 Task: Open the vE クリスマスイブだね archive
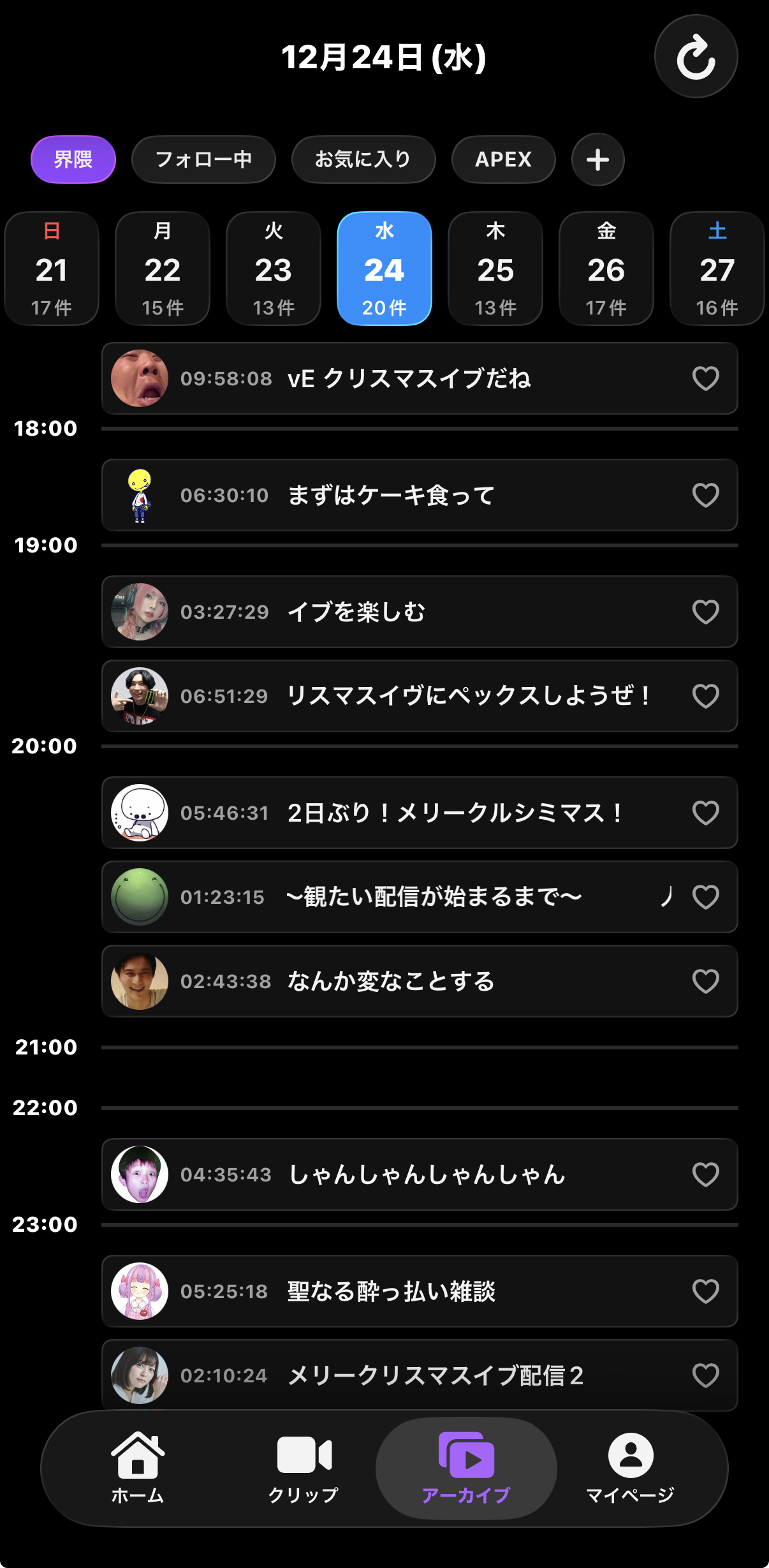408,378
